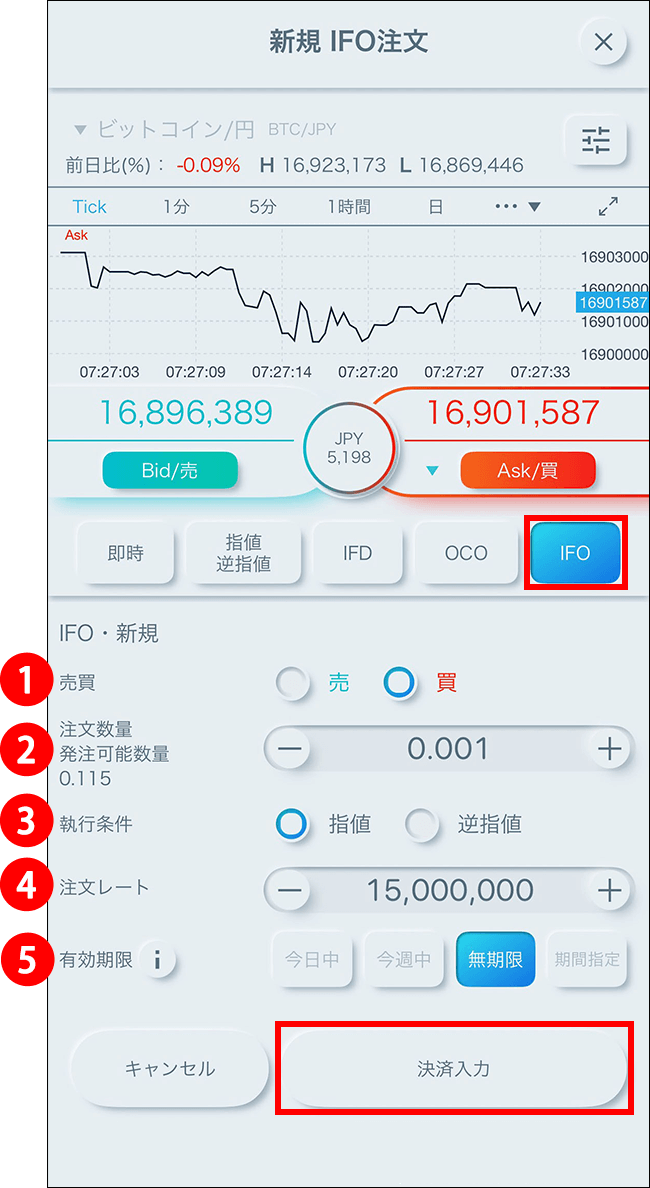Increase 注文数量 with the plus button

(x=609, y=749)
